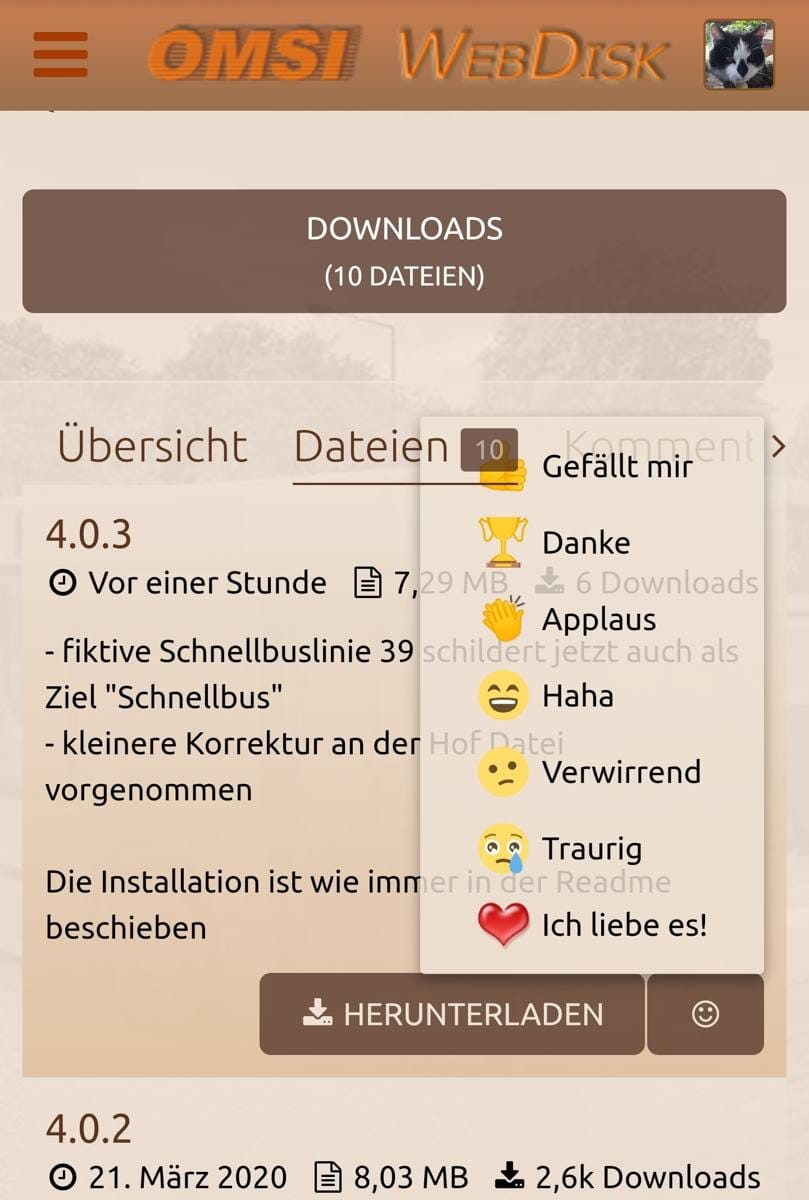
Task: Open the hamburger navigation menu
Action: click(60, 54)
